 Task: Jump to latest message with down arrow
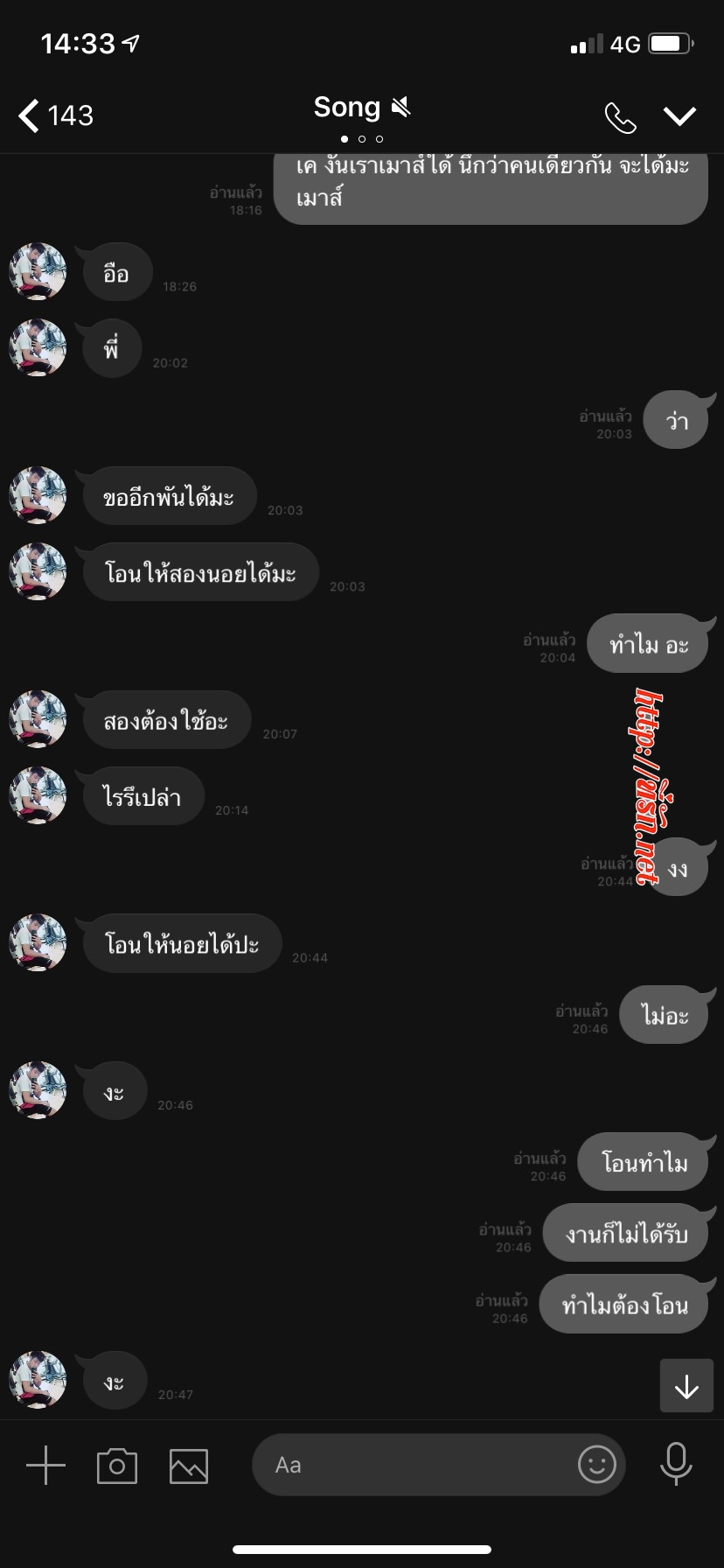(x=686, y=1386)
